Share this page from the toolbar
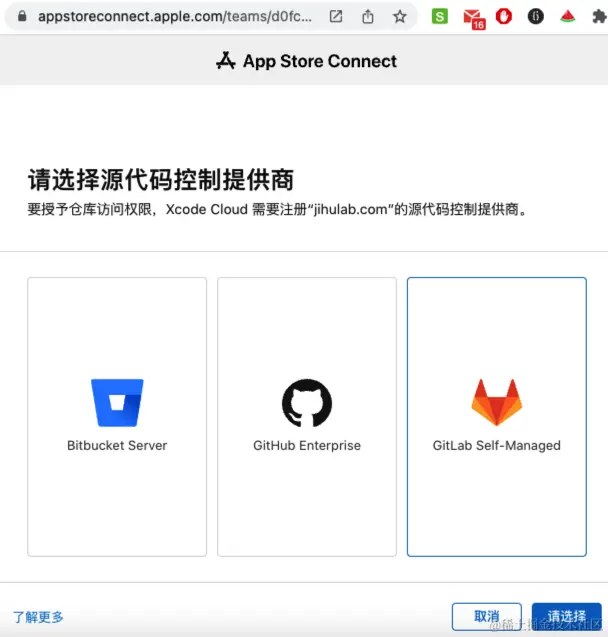This screenshot has height=637, width=608. pyautogui.click(x=367, y=16)
